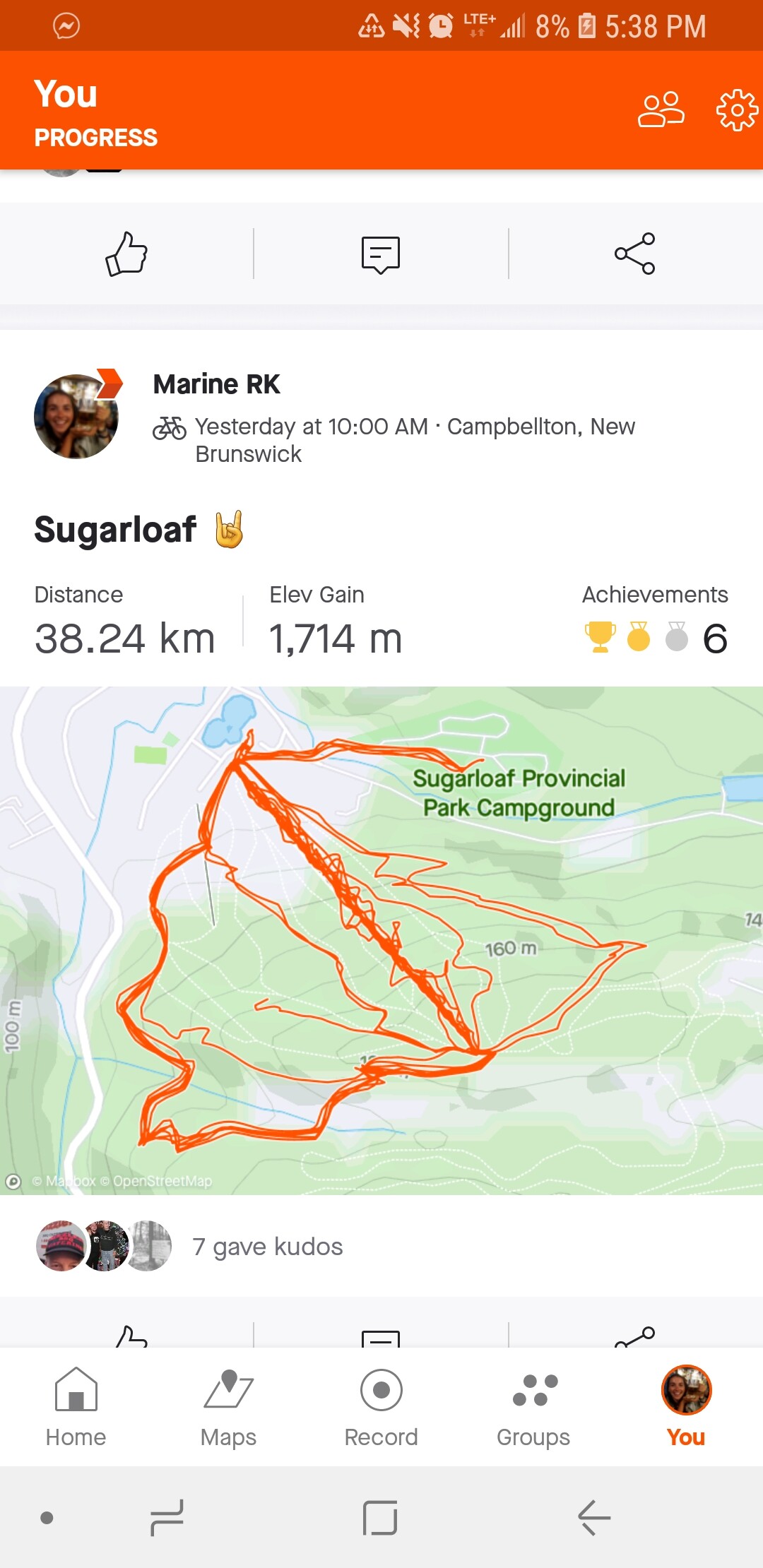Give kudos with the thumbs-up icon
The height and width of the screenshot is (1568, 763).
(x=126, y=254)
